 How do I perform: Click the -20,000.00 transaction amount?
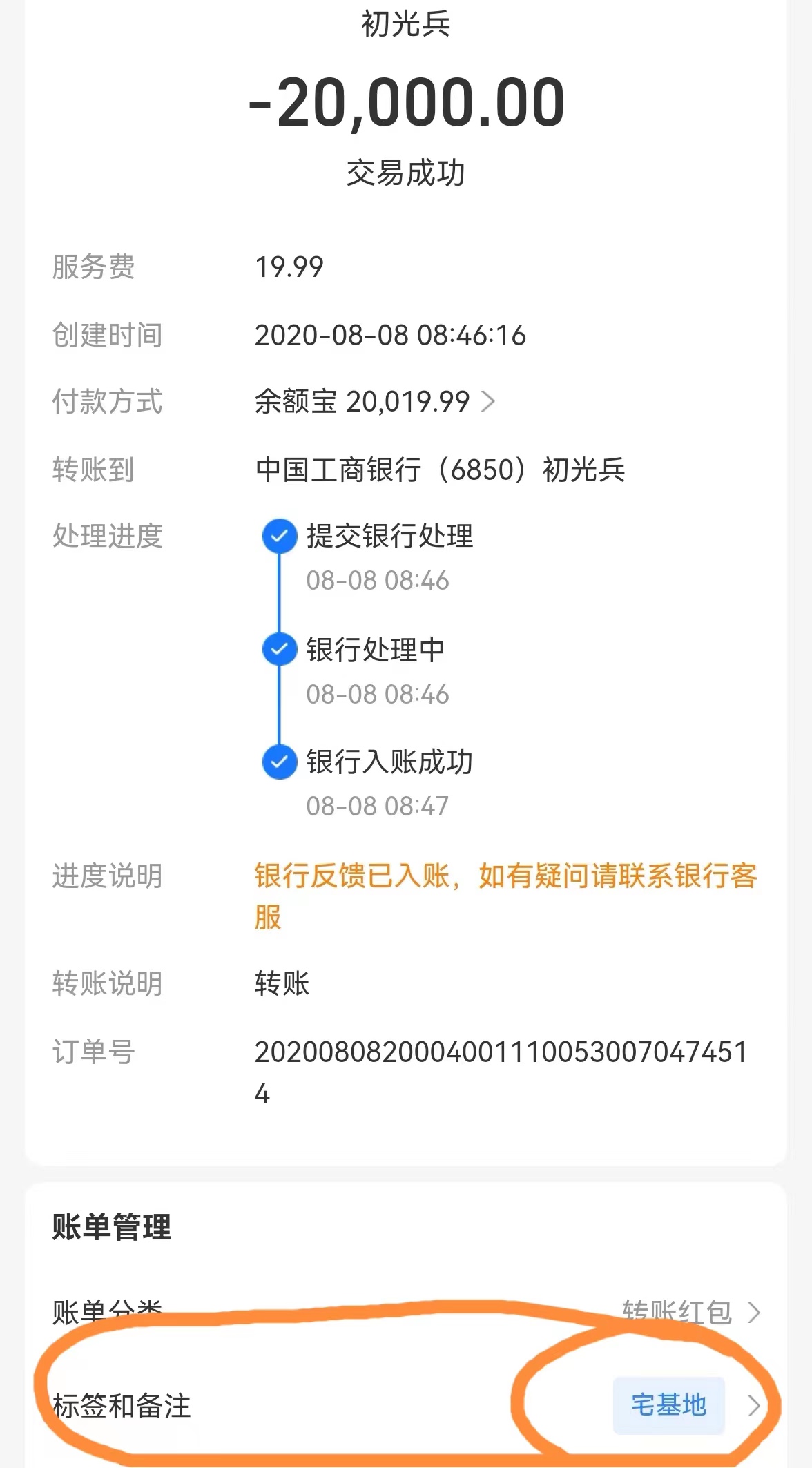[406, 100]
